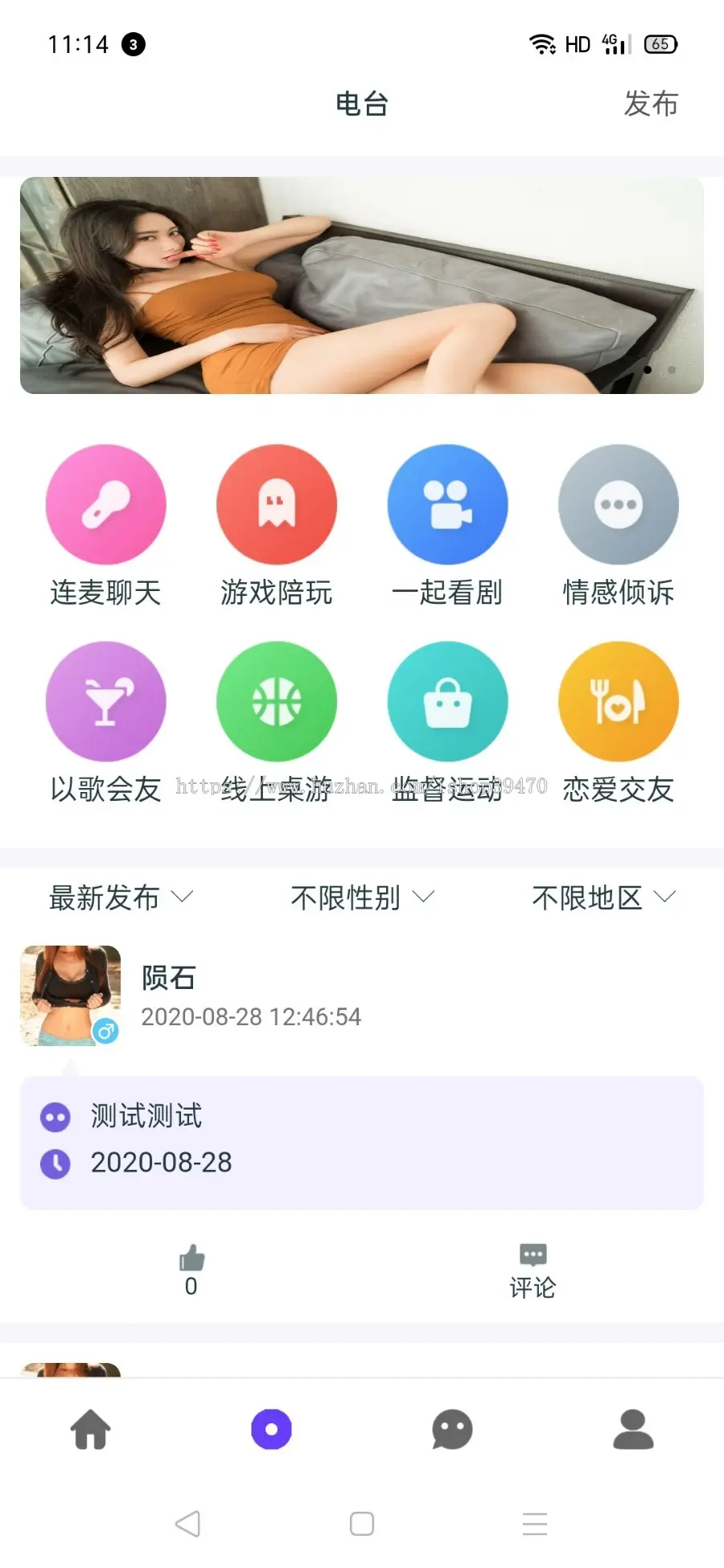Open the home tab icon

(90, 1430)
